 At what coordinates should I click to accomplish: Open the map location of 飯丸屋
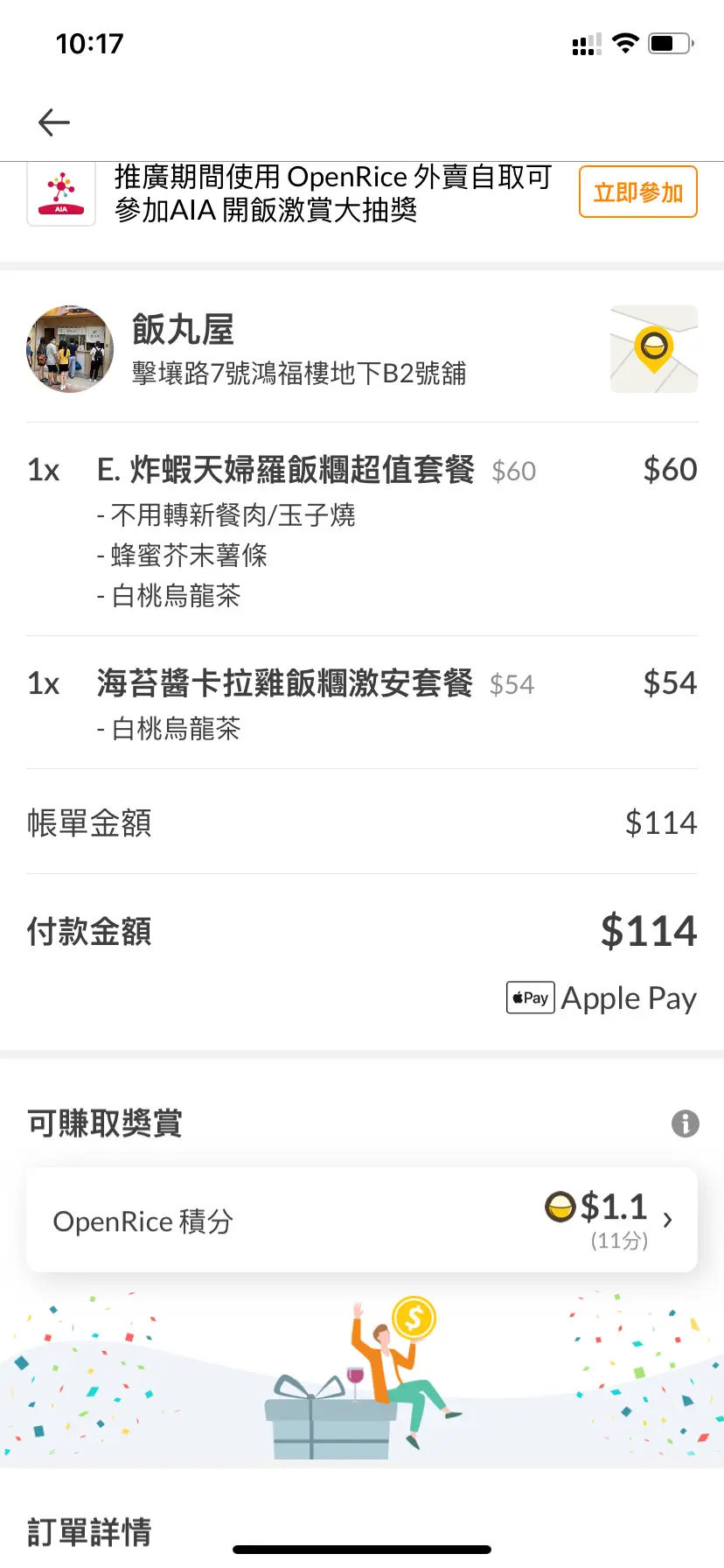click(x=653, y=349)
